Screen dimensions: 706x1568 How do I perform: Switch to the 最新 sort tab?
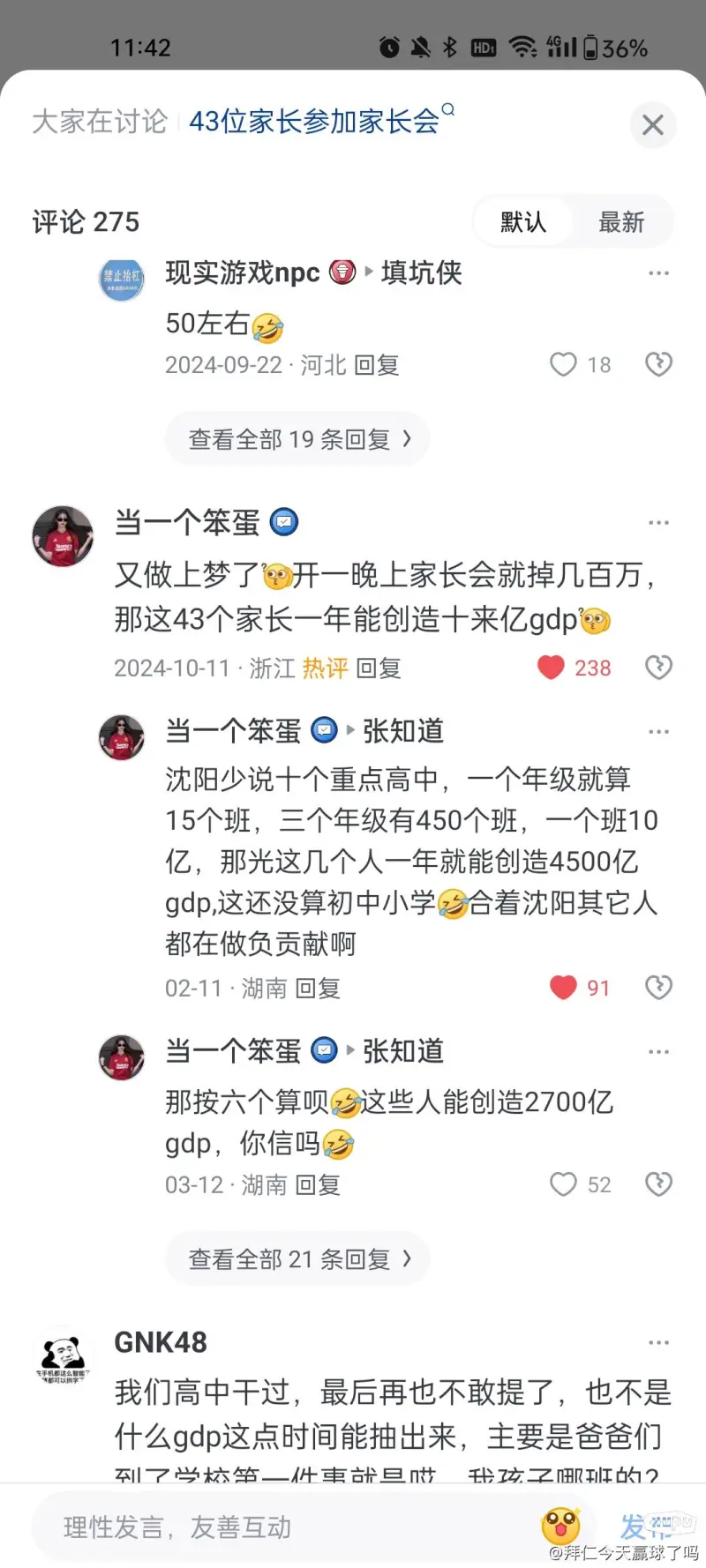[x=621, y=222]
